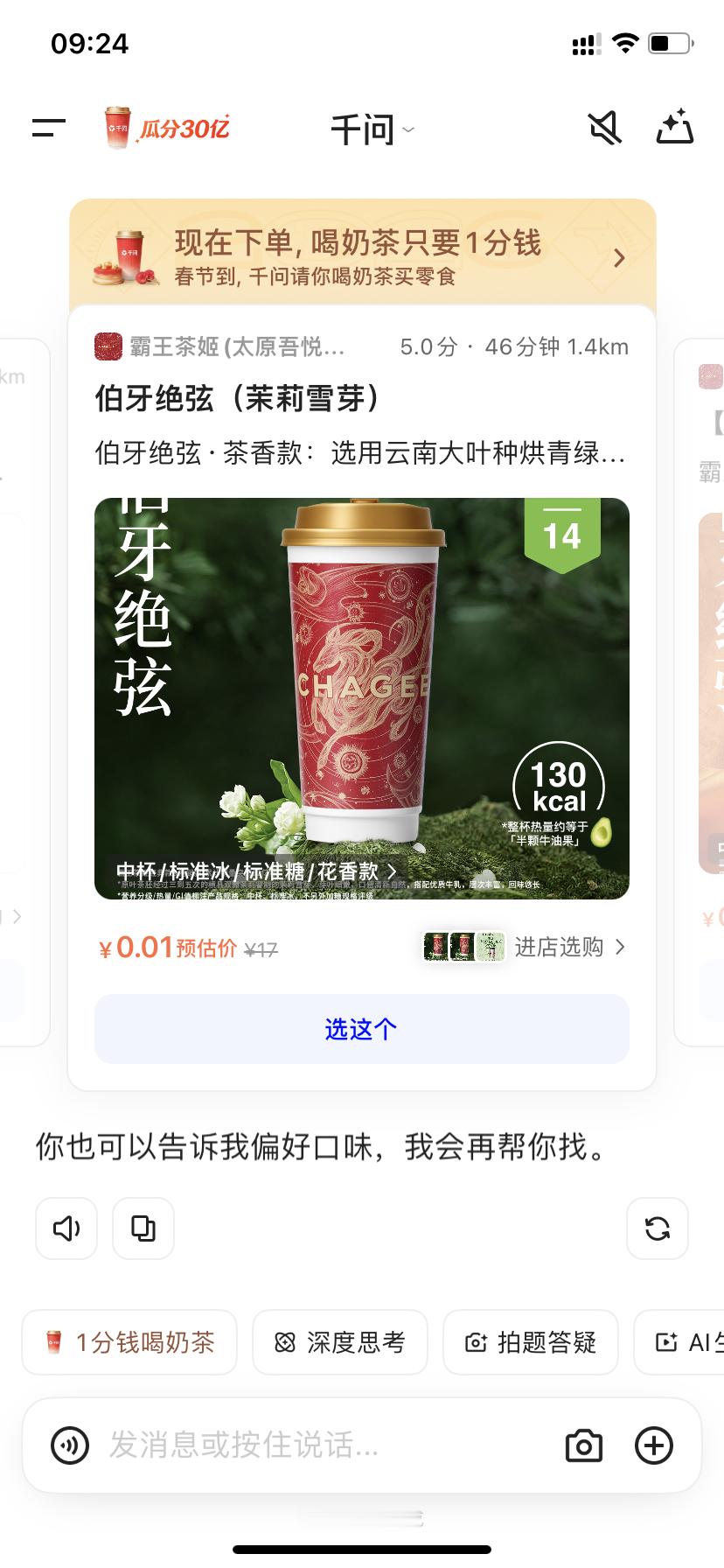Open the 瓜分30亿 promo cup icon

coord(118,128)
